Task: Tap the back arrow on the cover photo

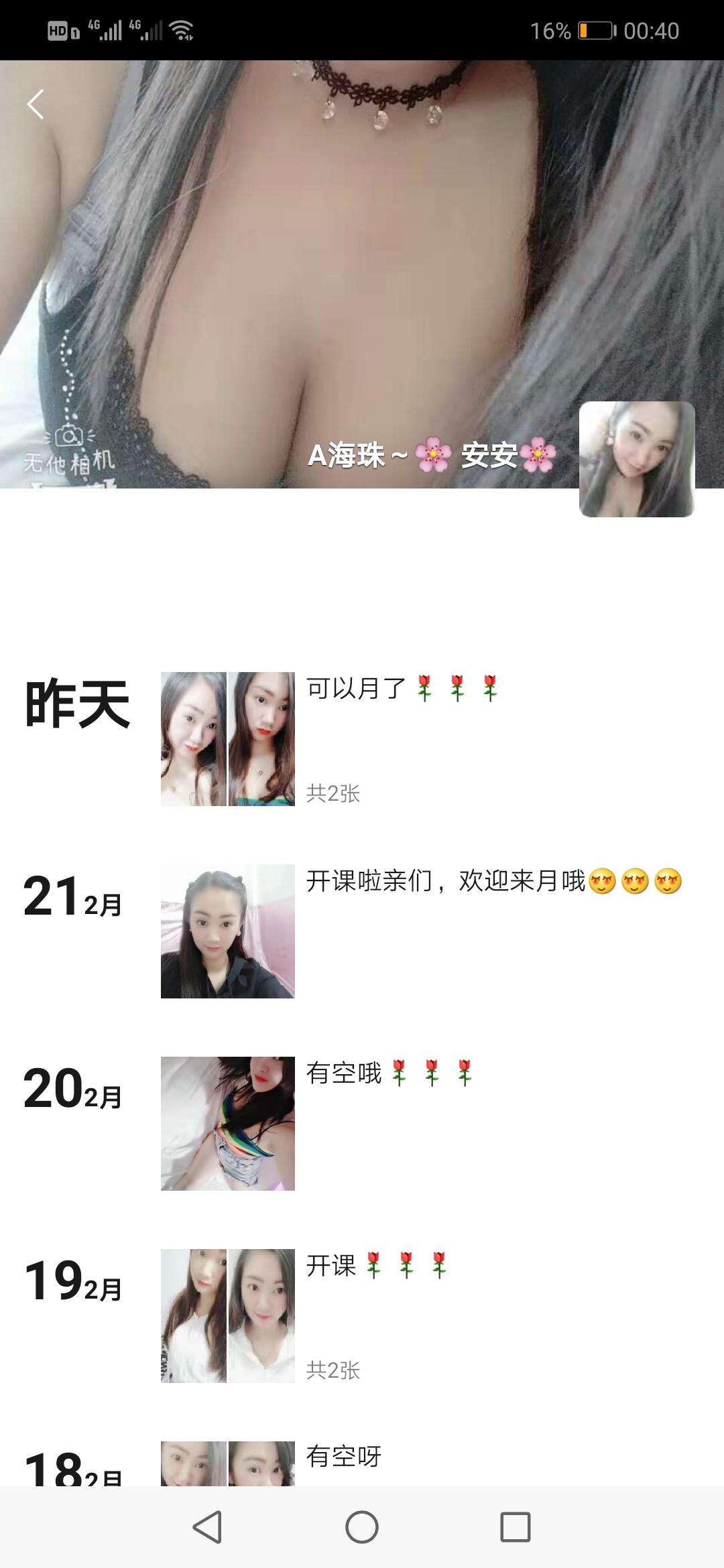Action: 36,105
